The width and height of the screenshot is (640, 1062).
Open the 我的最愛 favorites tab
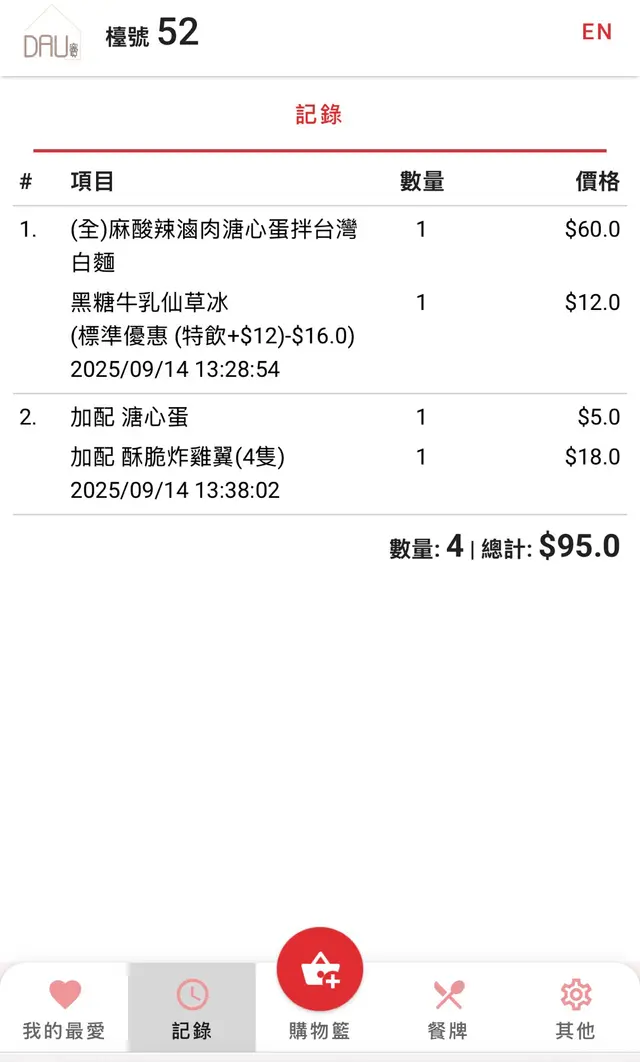(64, 1008)
